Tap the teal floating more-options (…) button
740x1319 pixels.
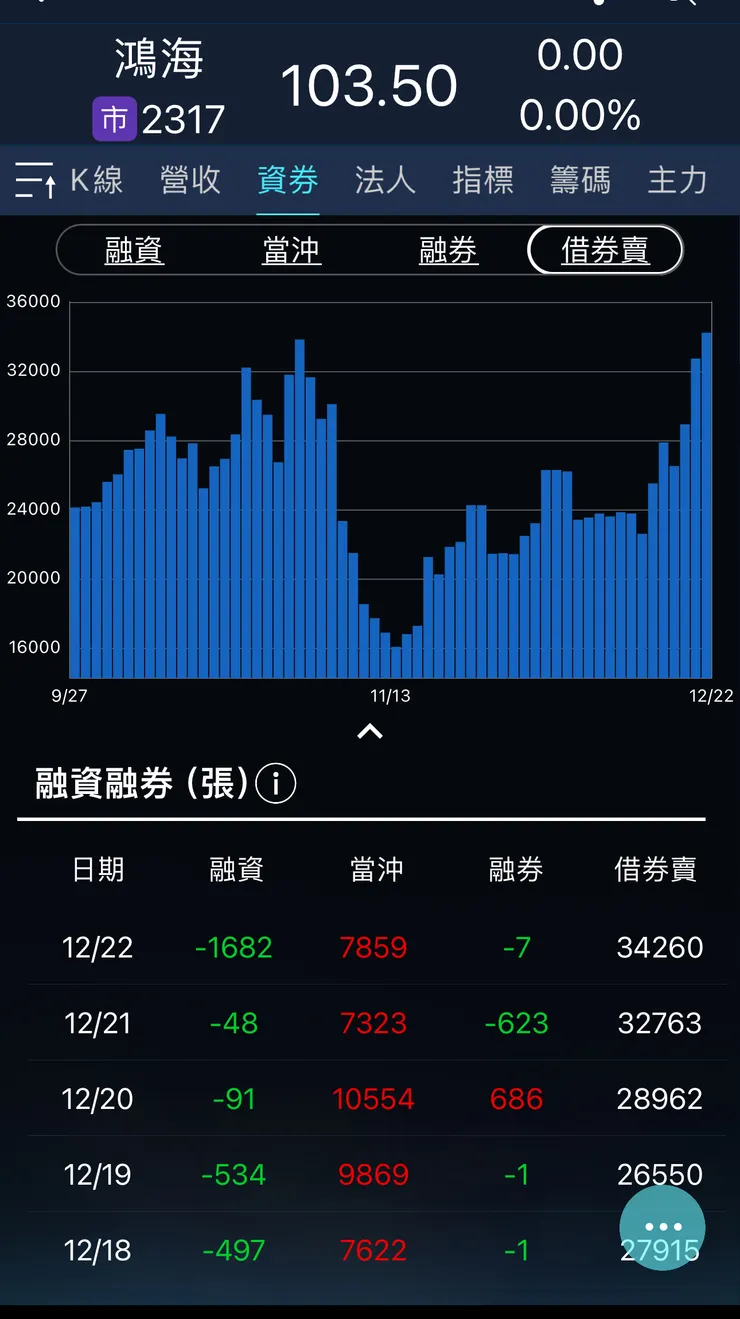(663, 1227)
